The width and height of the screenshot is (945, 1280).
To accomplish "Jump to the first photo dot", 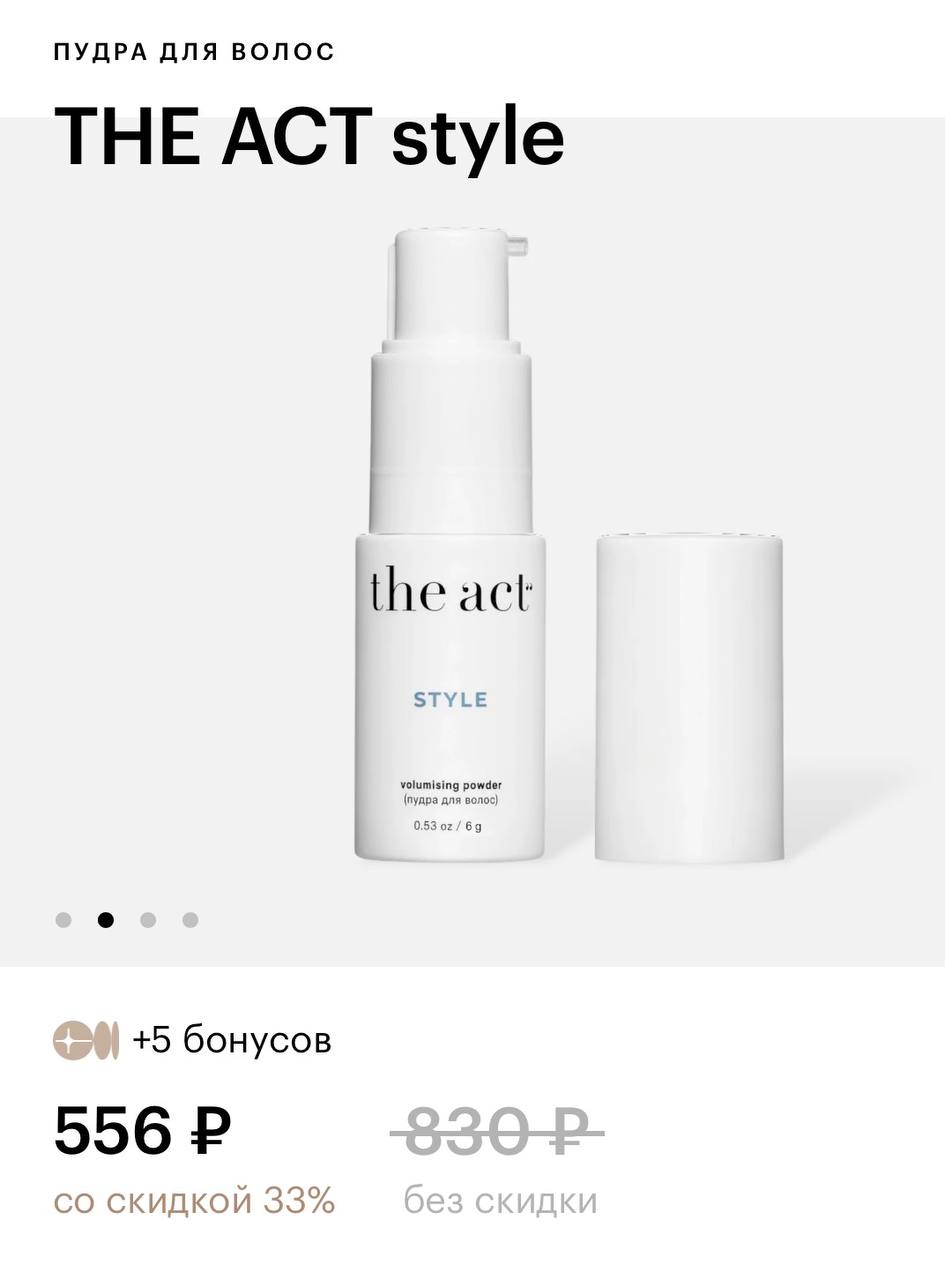I will [63, 920].
